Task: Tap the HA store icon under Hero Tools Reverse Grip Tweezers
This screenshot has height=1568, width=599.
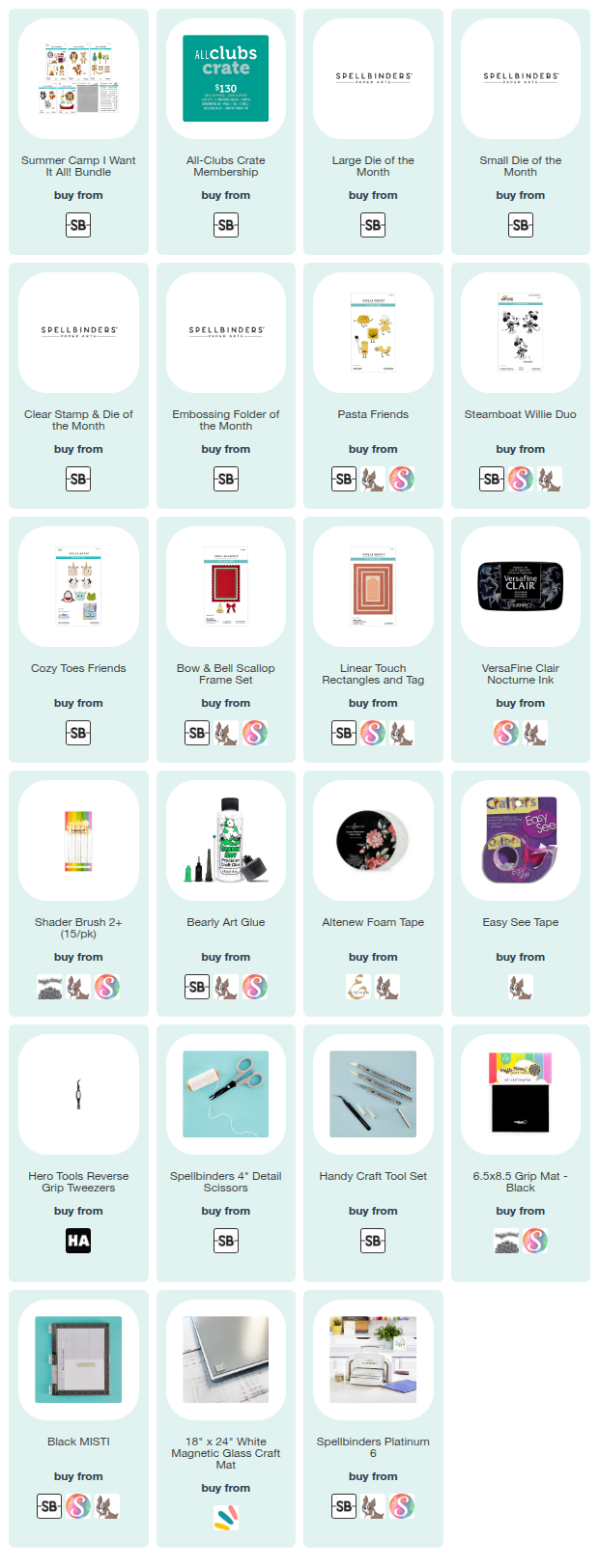Action: [78, 1241]
